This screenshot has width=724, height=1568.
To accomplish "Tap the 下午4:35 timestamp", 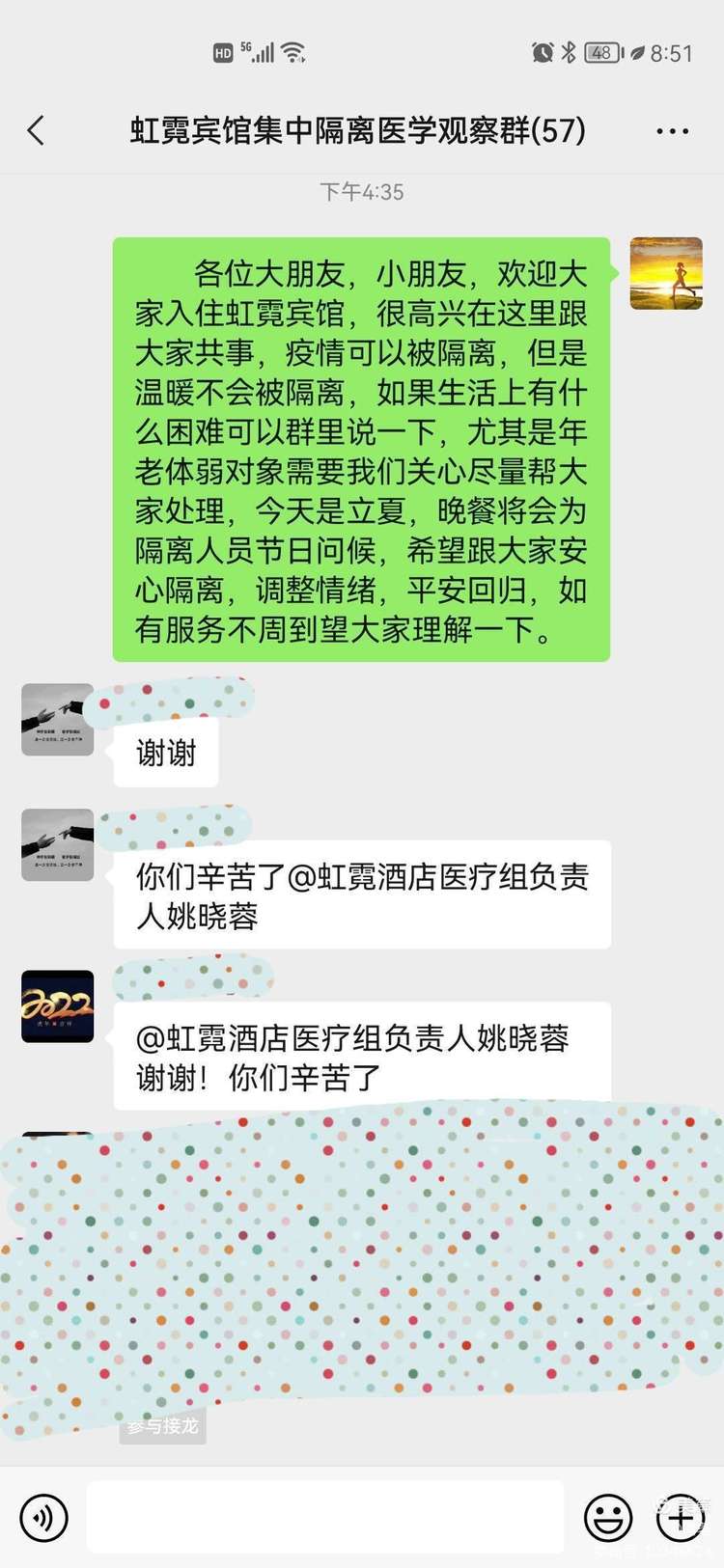I will (362, 191).
